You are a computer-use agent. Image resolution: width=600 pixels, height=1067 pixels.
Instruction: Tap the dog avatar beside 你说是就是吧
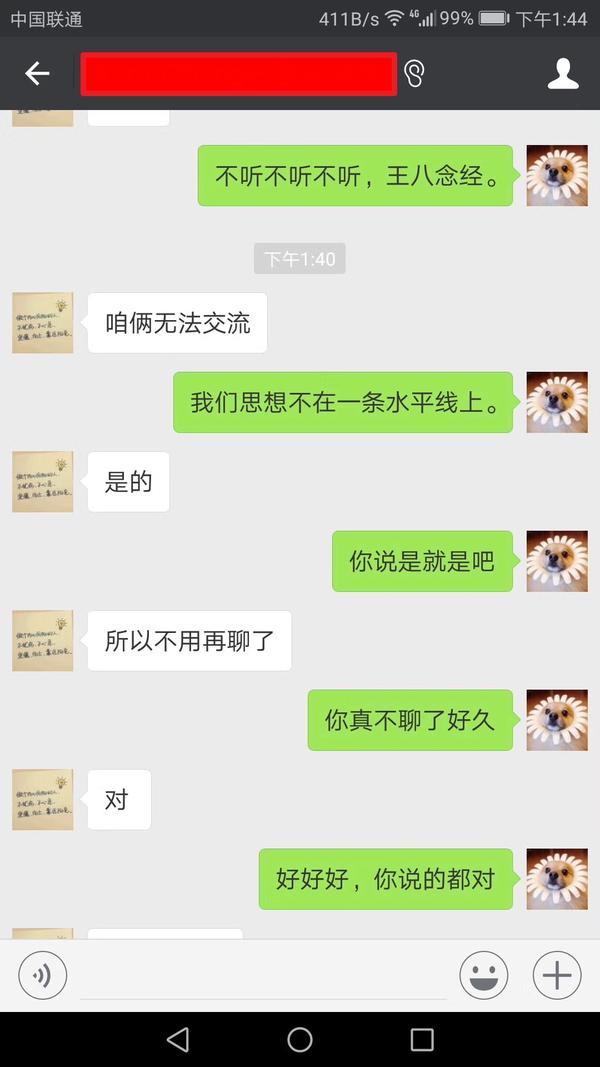coord(557,561)
